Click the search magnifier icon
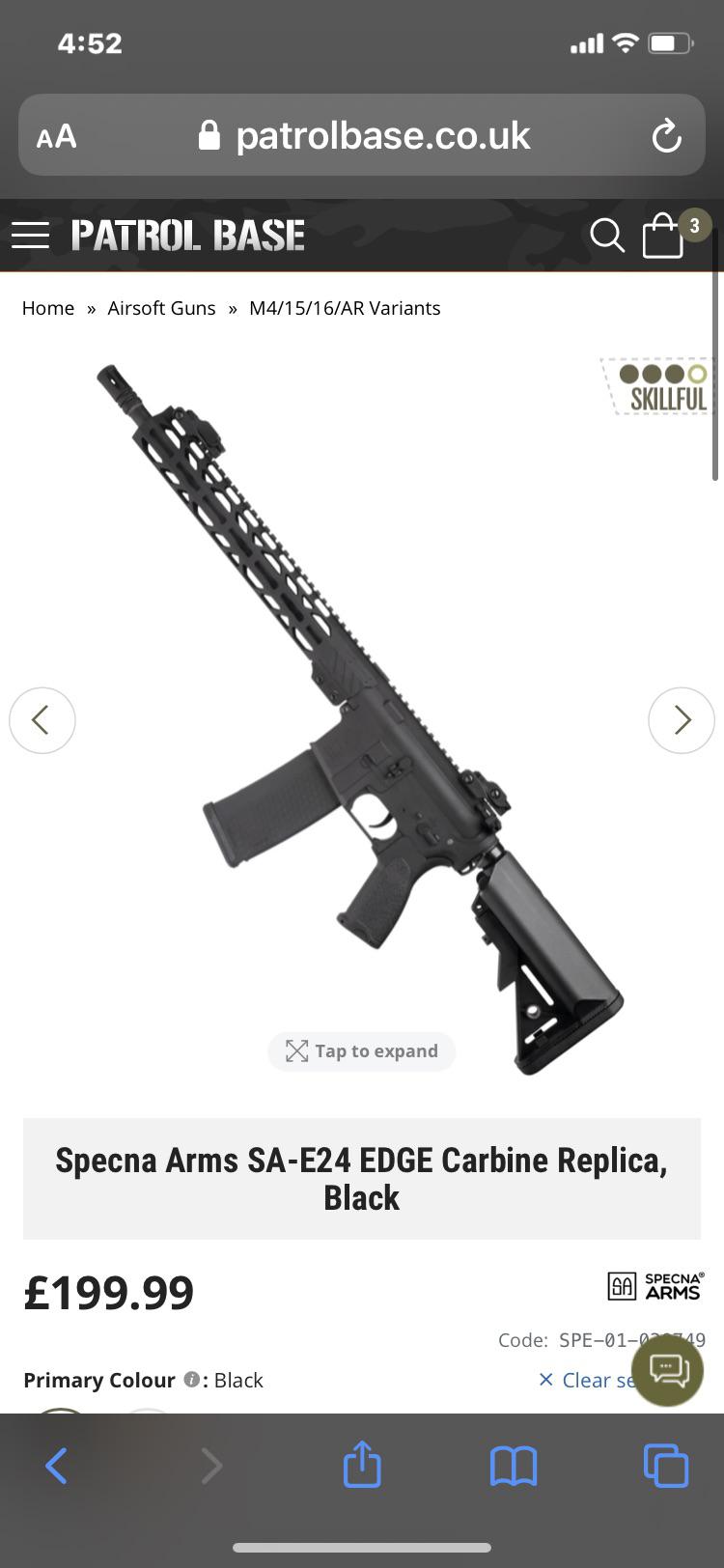This screenshot has width=724, height=1568. (x=606, y=235)
